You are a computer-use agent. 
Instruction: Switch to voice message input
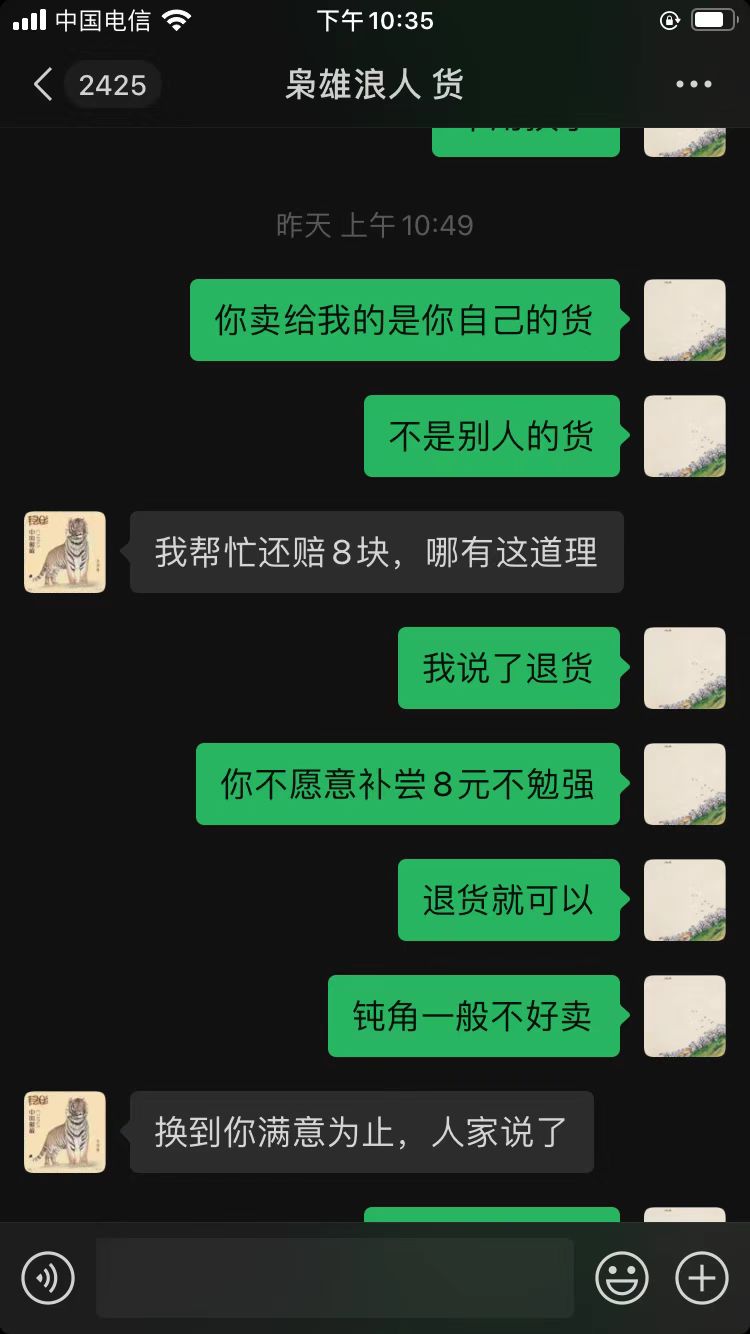(48, 1277)
